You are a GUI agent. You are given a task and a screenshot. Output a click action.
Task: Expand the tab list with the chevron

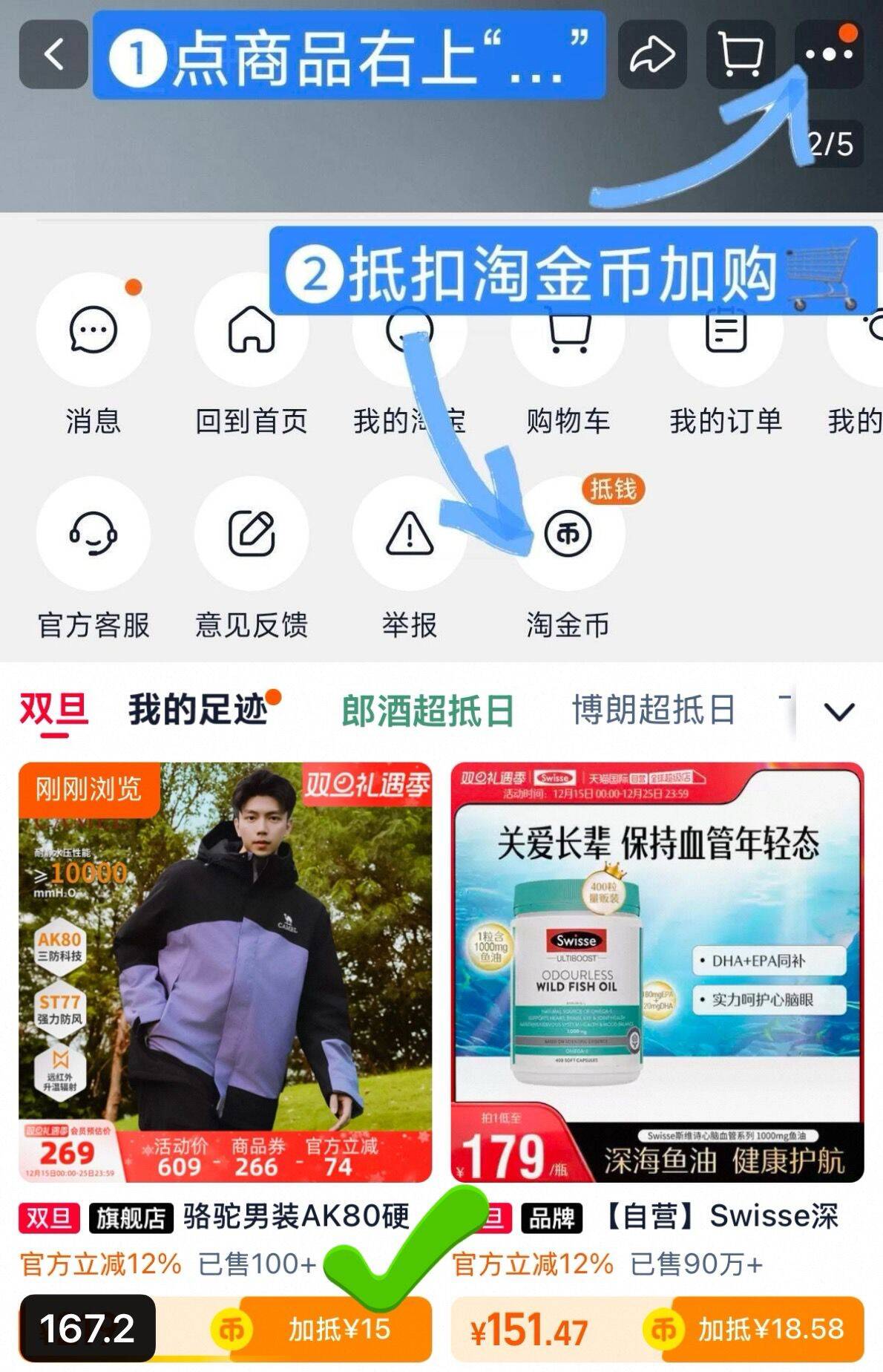click(x=839, y=712)
